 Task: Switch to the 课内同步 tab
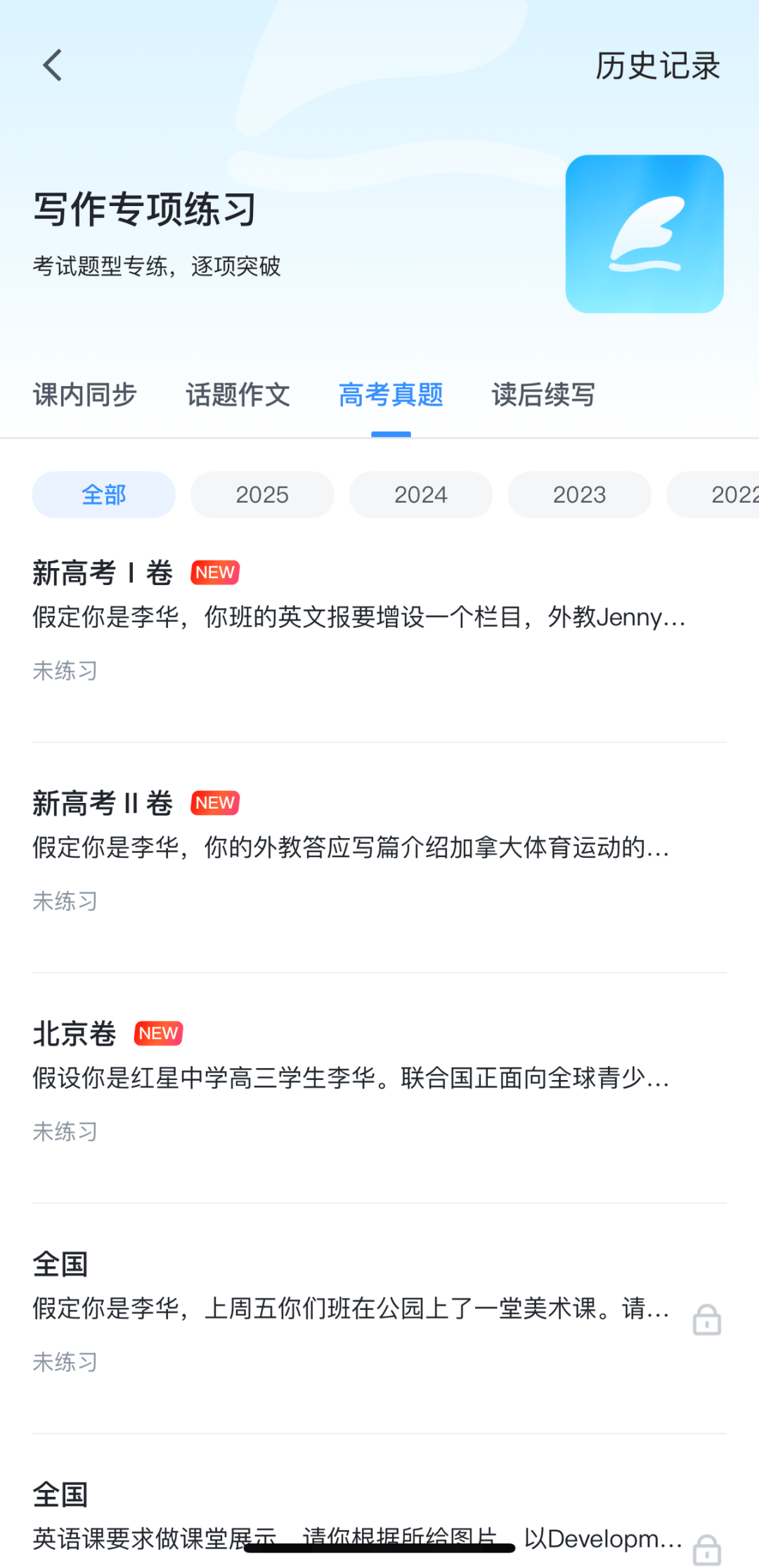pyautogui.click(x=85, y=395)
